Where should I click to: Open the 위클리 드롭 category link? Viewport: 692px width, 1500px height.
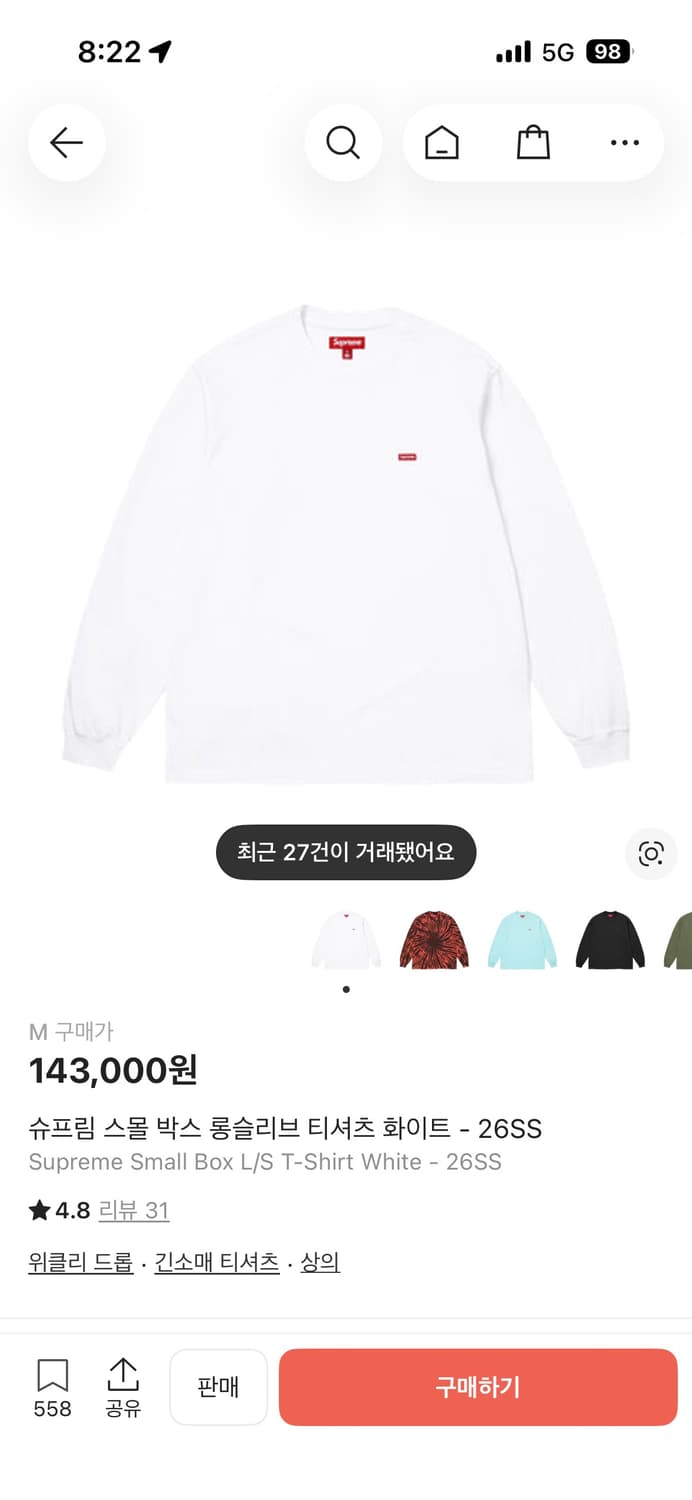(x=81, y=1263)
